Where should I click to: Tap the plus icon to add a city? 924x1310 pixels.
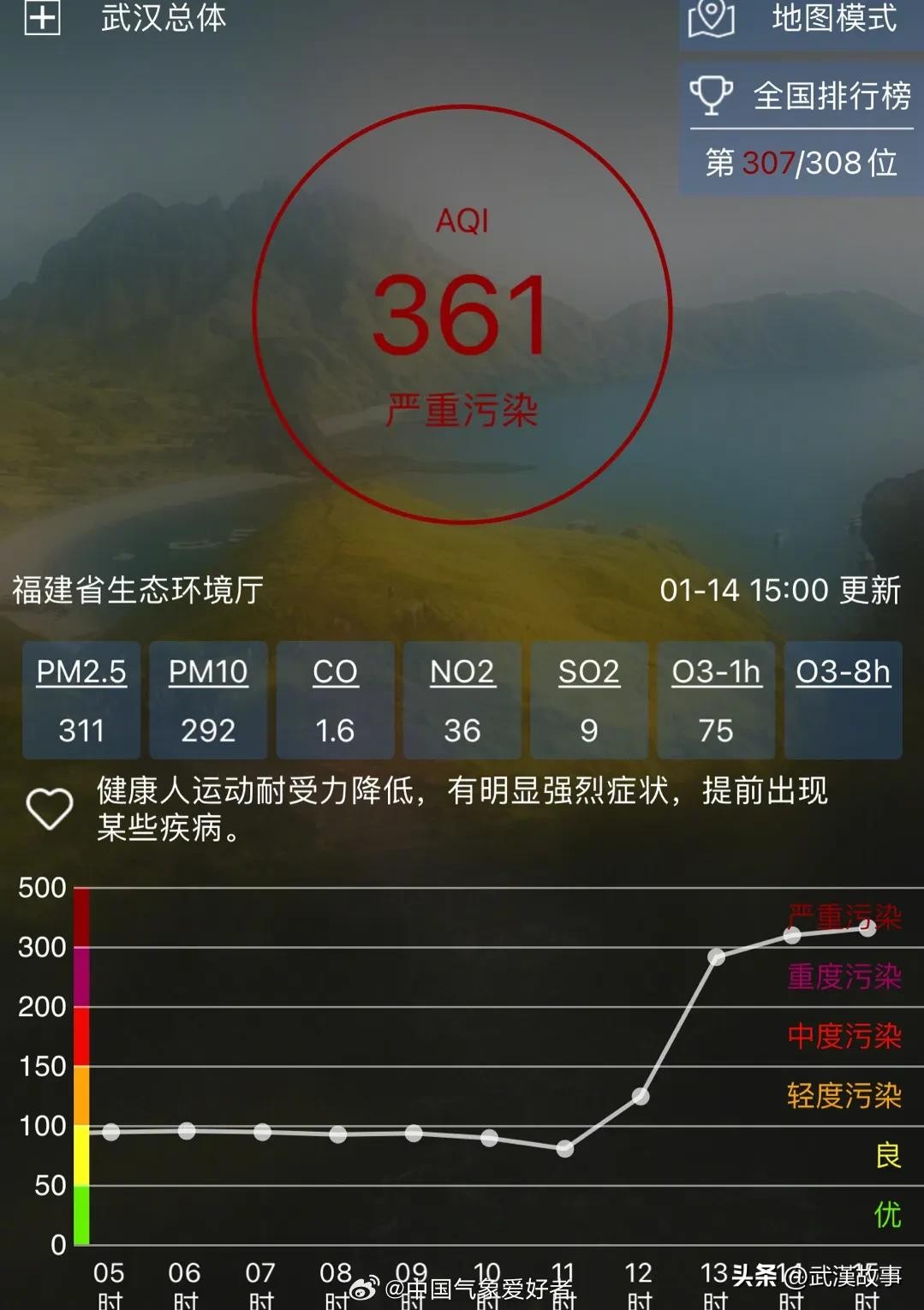click(42, 17)
